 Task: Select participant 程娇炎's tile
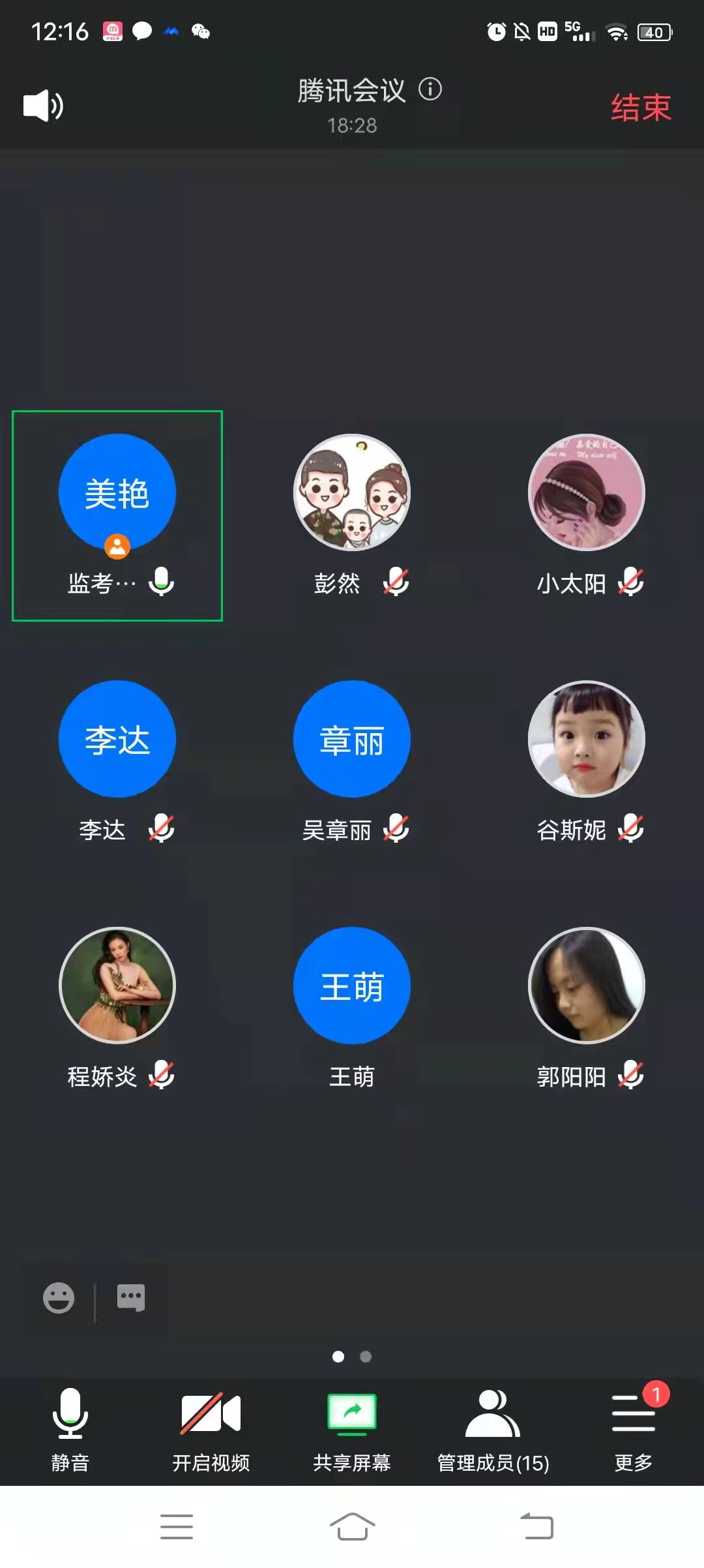[117, 986]
